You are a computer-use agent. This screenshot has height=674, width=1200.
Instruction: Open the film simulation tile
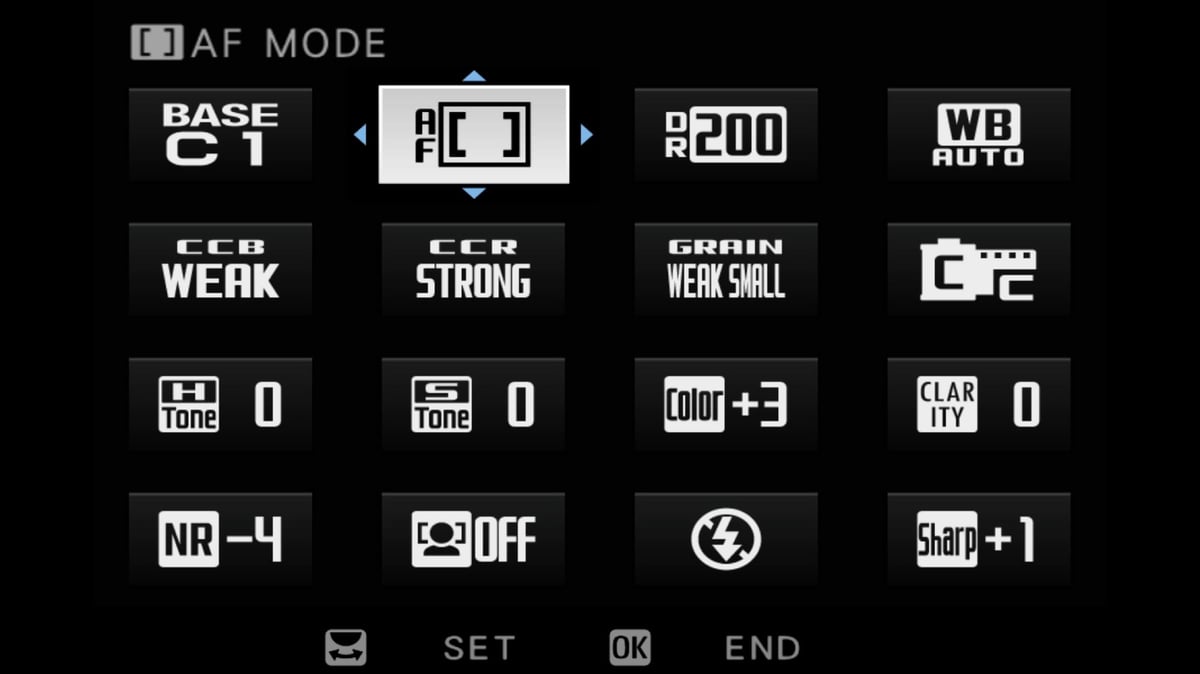point(978,269)
